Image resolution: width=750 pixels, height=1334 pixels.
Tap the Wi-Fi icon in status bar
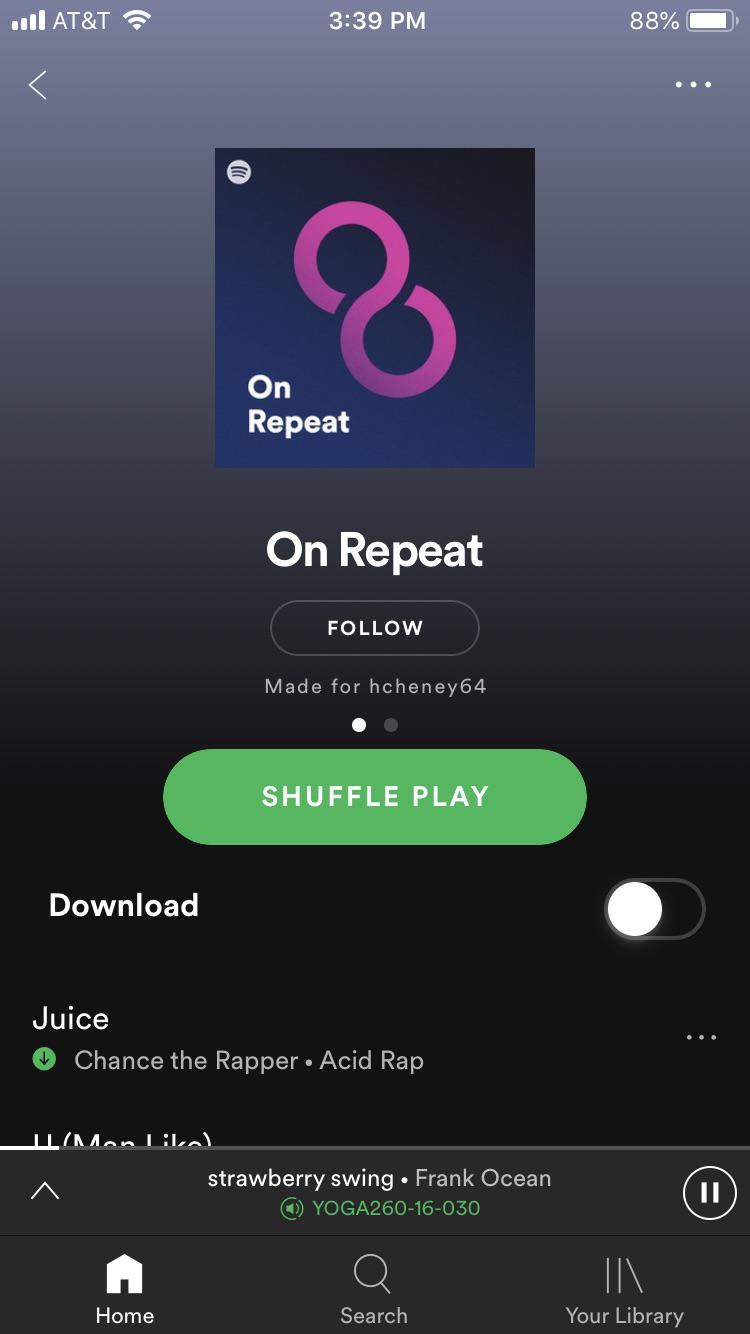(135, 18)
